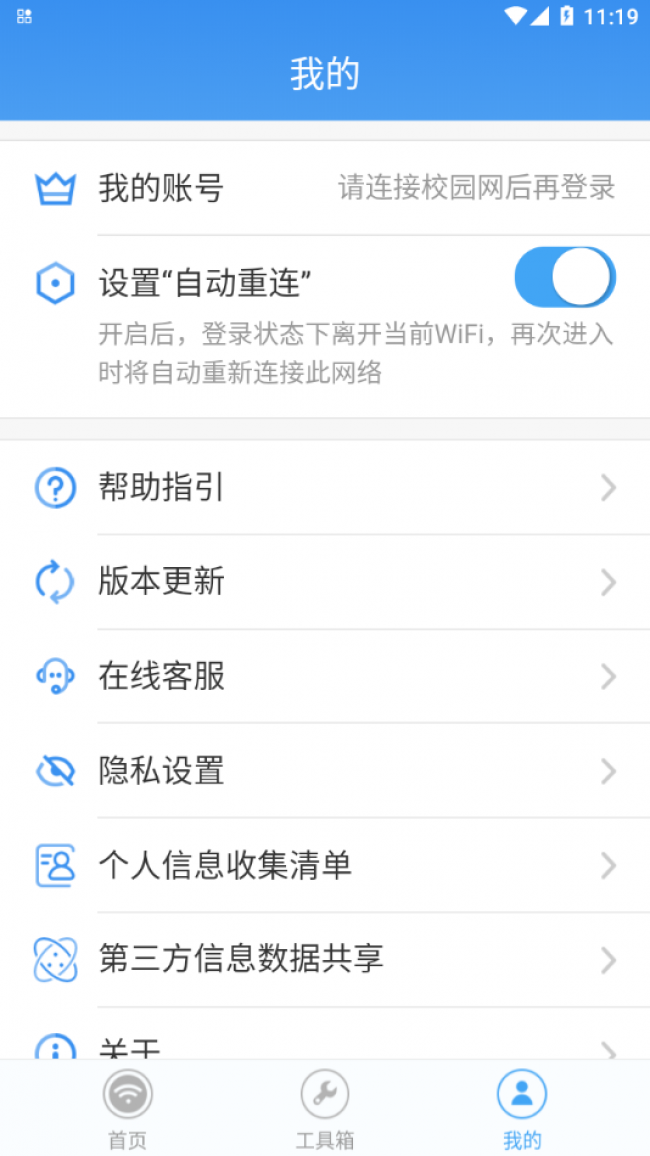The height and width of the screenshot is (1156, 650).
Task: Switch to the 工具箱 tab
Action: (325, 1108)
